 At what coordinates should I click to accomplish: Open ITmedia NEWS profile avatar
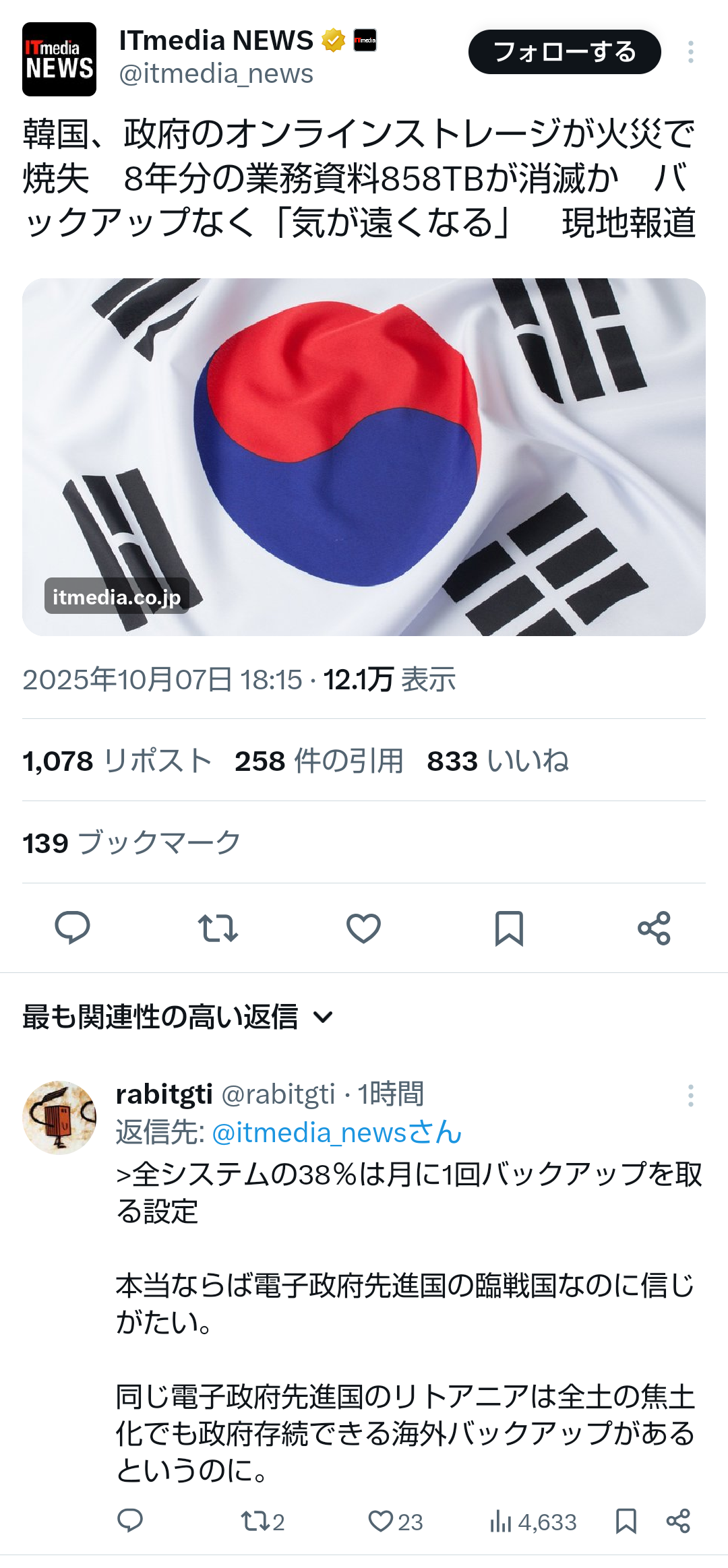pos(59,59)
